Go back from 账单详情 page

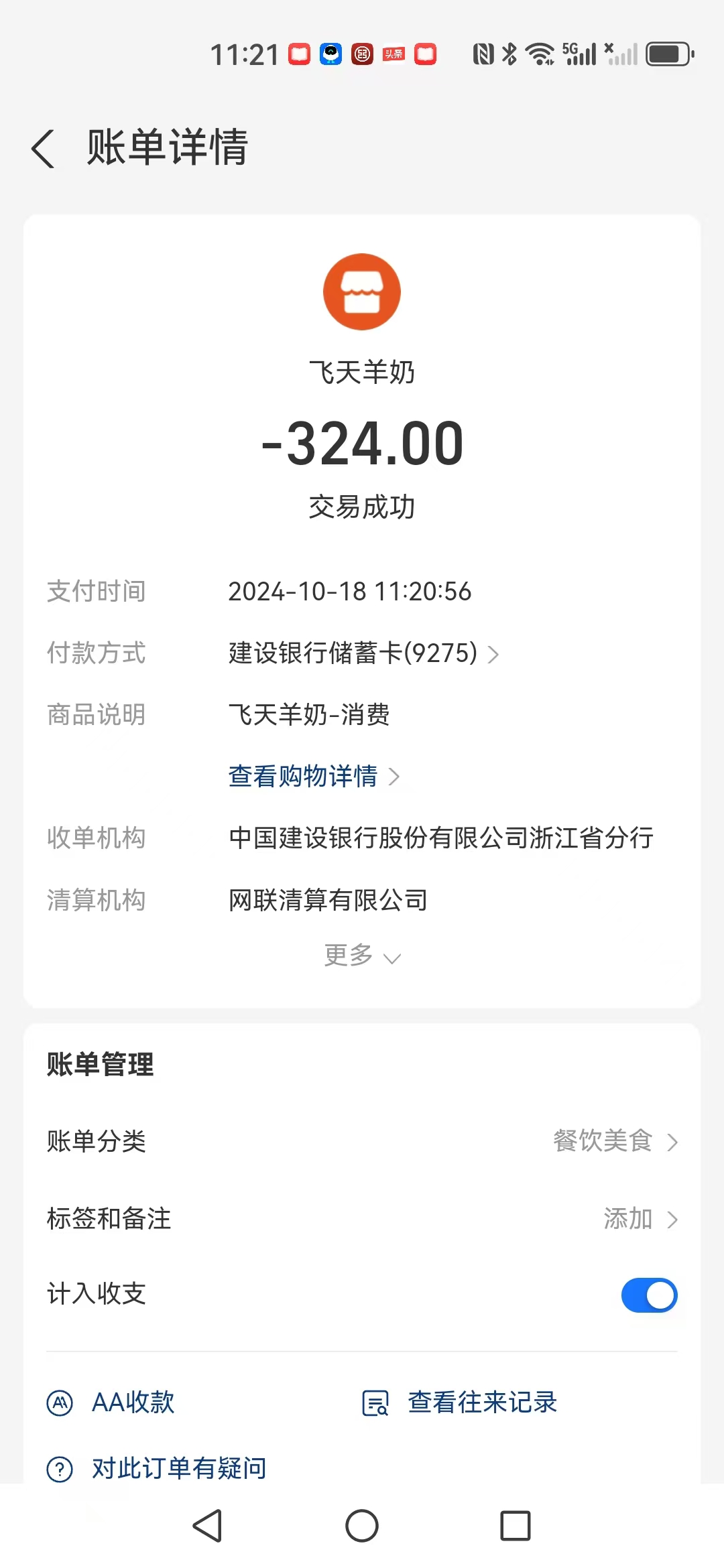43,148
